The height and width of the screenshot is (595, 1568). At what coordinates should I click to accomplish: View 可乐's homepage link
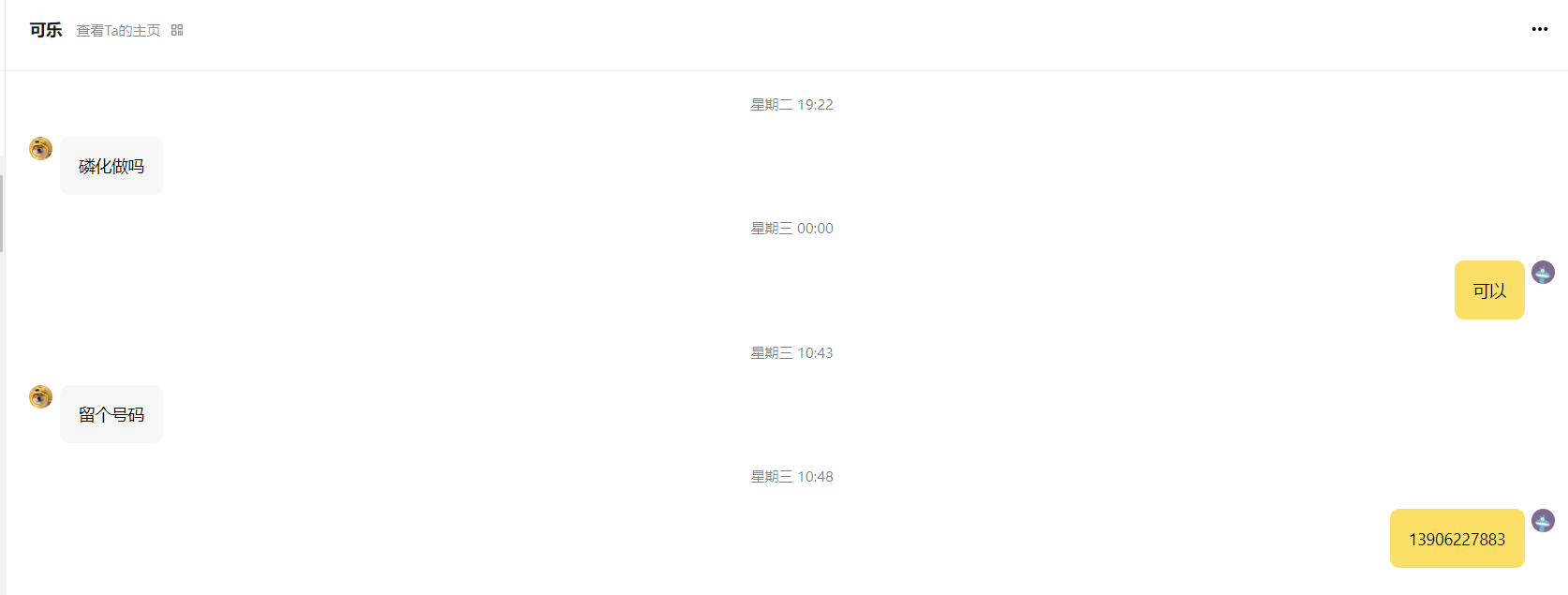point(118,31)
